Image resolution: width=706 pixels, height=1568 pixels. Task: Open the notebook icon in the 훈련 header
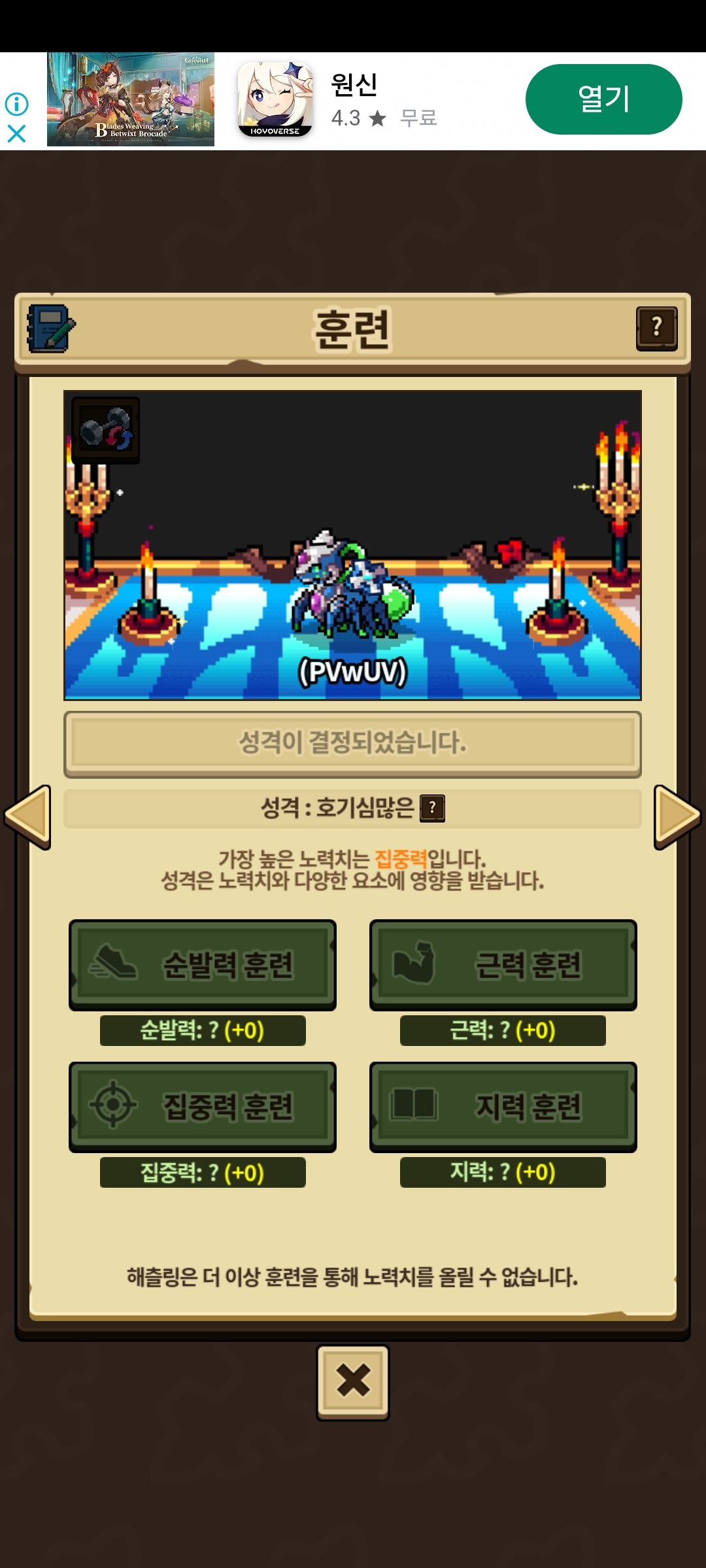50,329
